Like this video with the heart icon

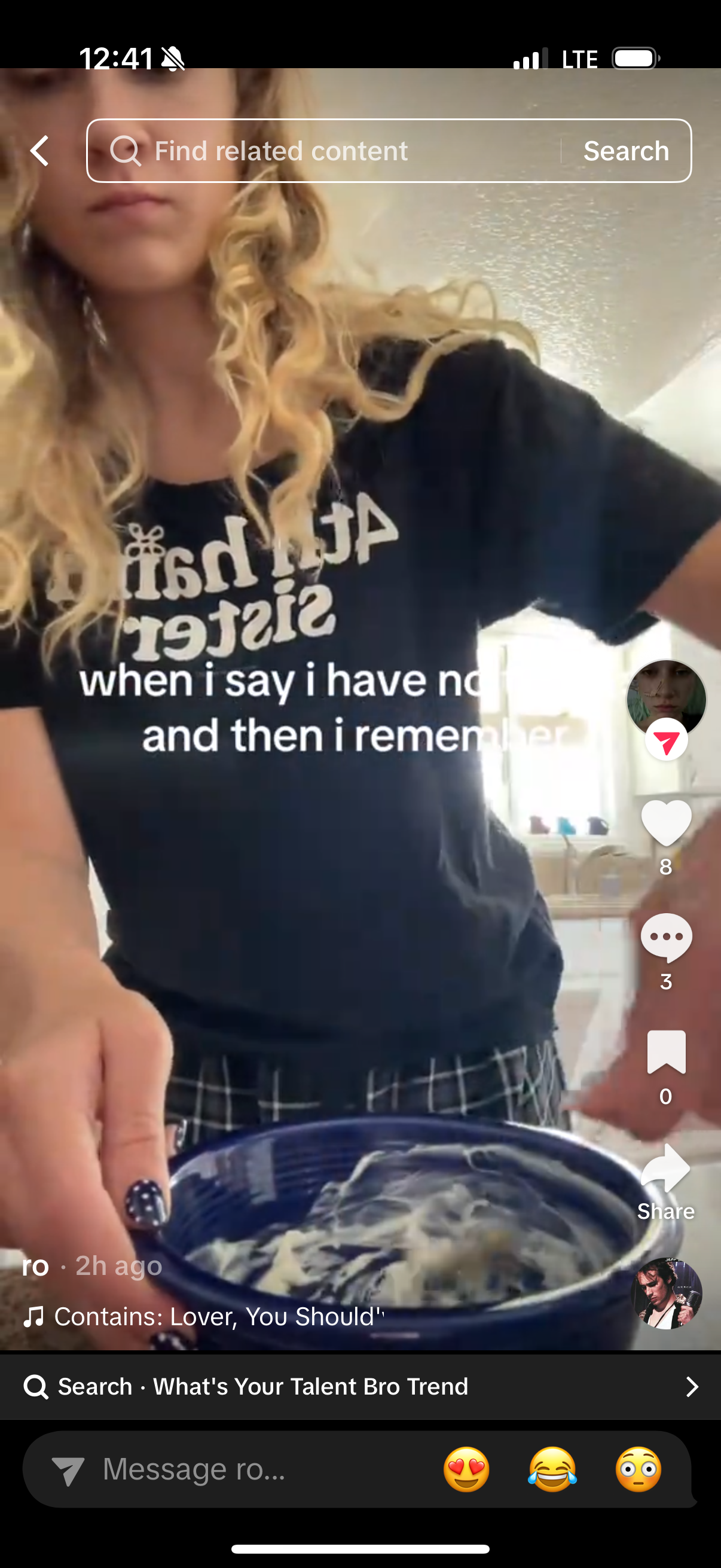[666, 823]
